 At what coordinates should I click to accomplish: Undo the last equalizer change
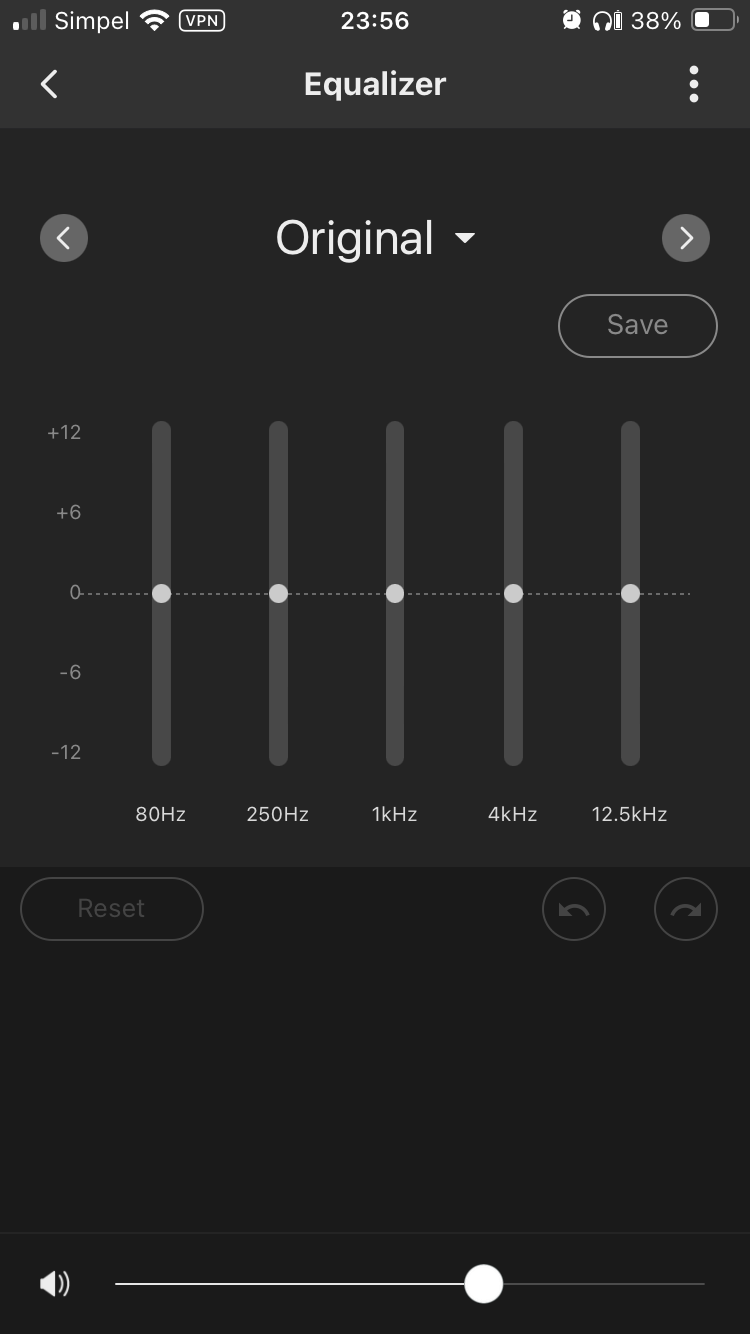click(x=574, y=909)
